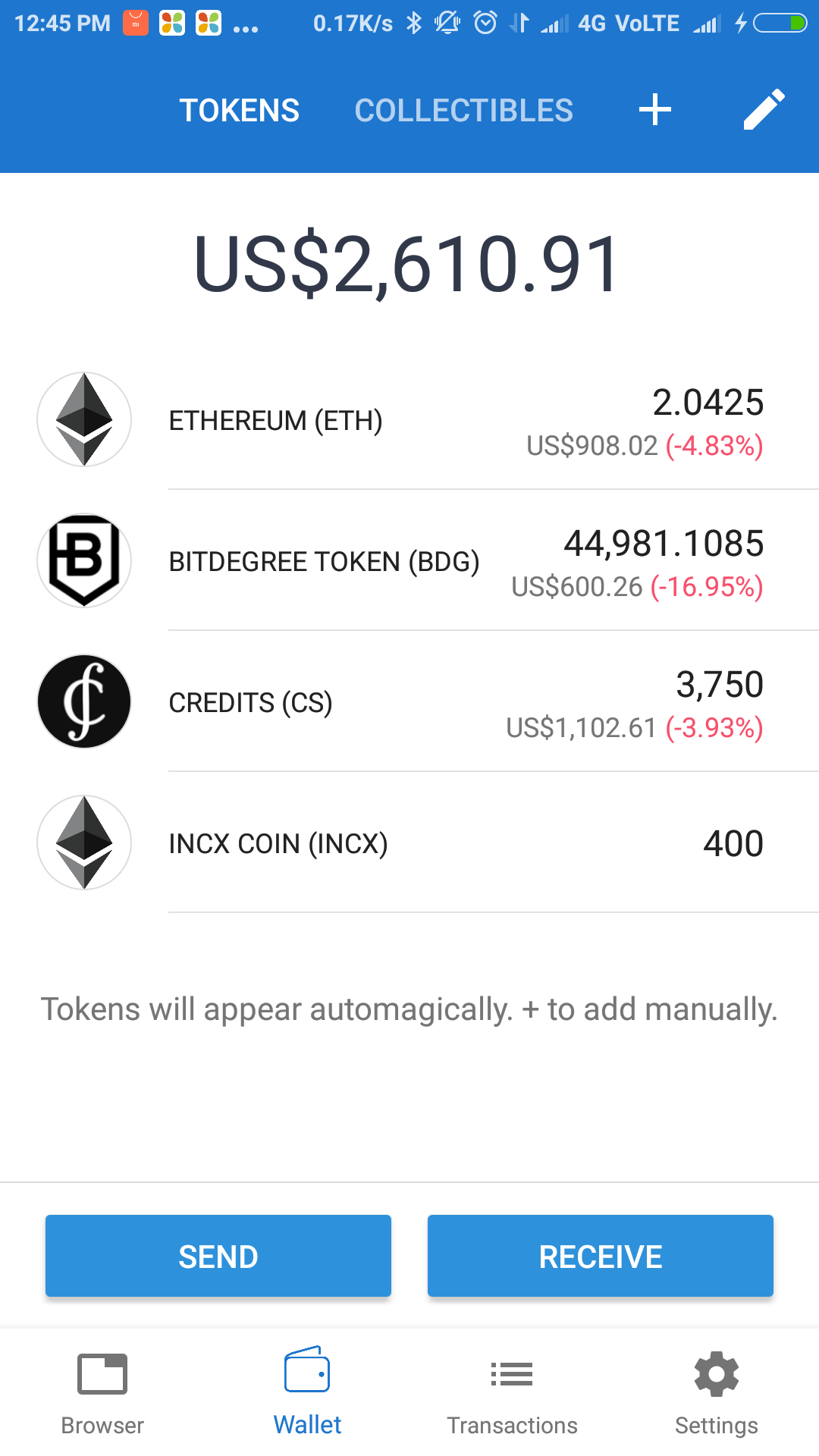Open the CREDITS (CS) token entry

[x=409, y=701]
